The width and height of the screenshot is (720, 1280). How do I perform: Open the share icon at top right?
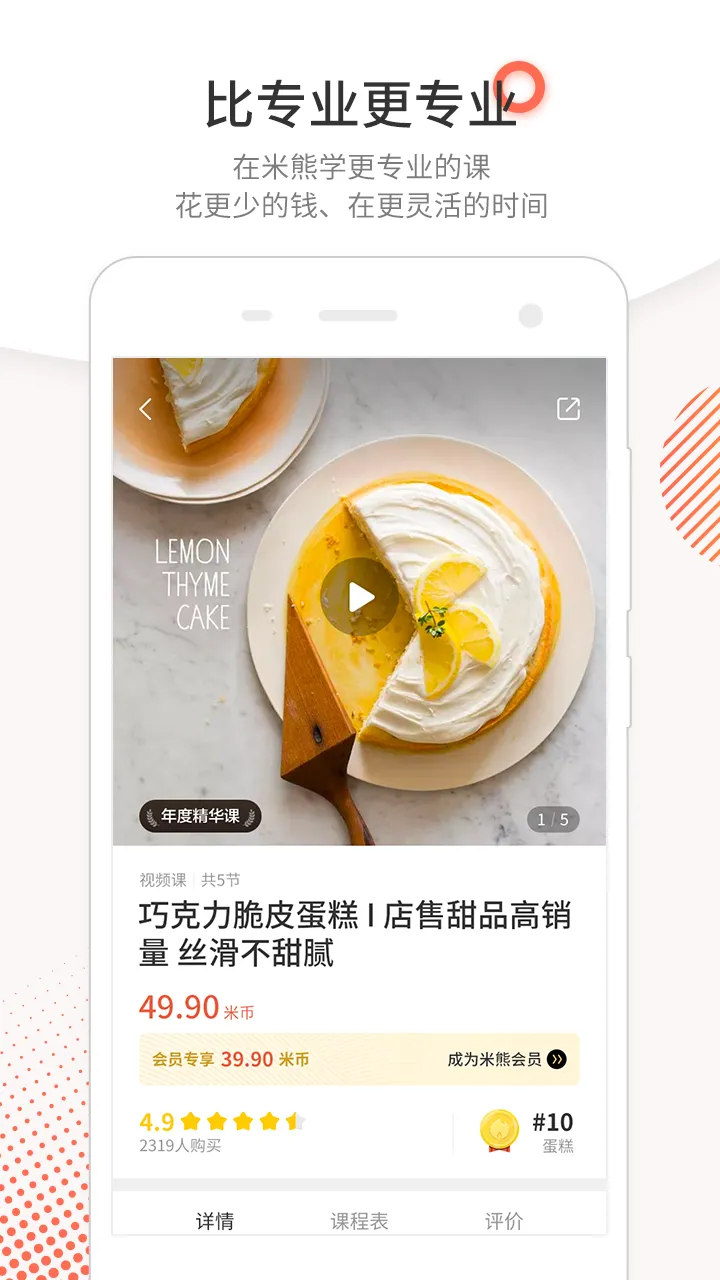tap(569, 410)
